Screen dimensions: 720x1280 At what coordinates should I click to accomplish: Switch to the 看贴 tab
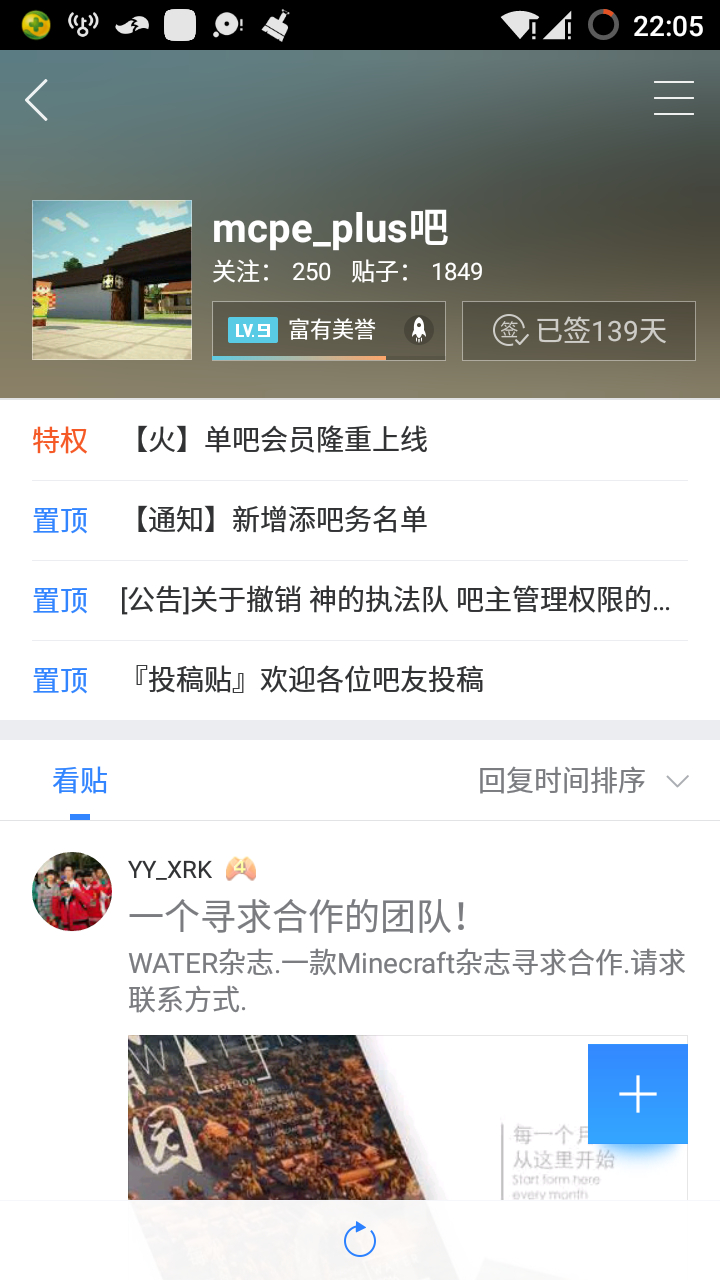click(x=80, y=781)
